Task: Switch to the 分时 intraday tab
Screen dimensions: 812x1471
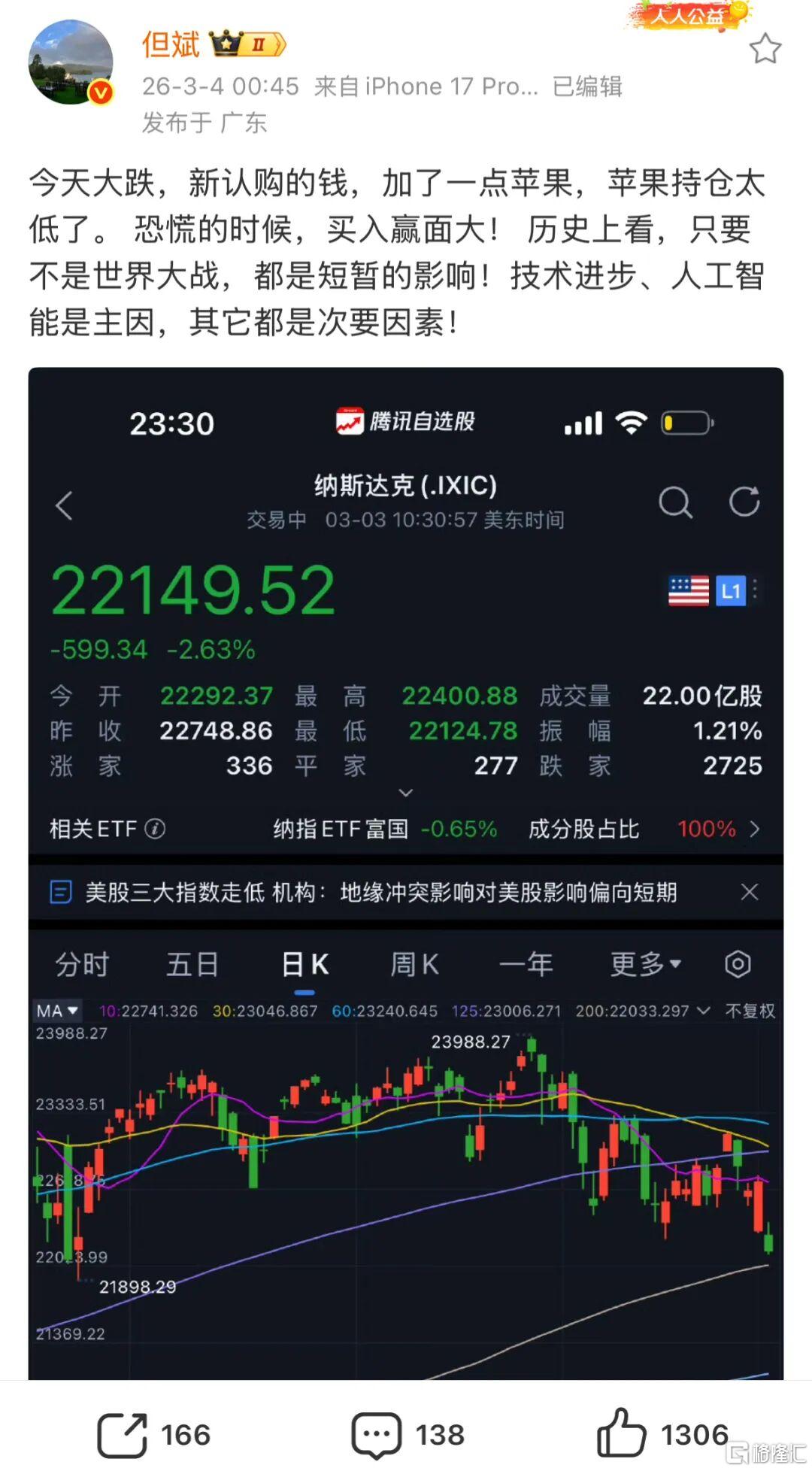Action: coord(81,964)
